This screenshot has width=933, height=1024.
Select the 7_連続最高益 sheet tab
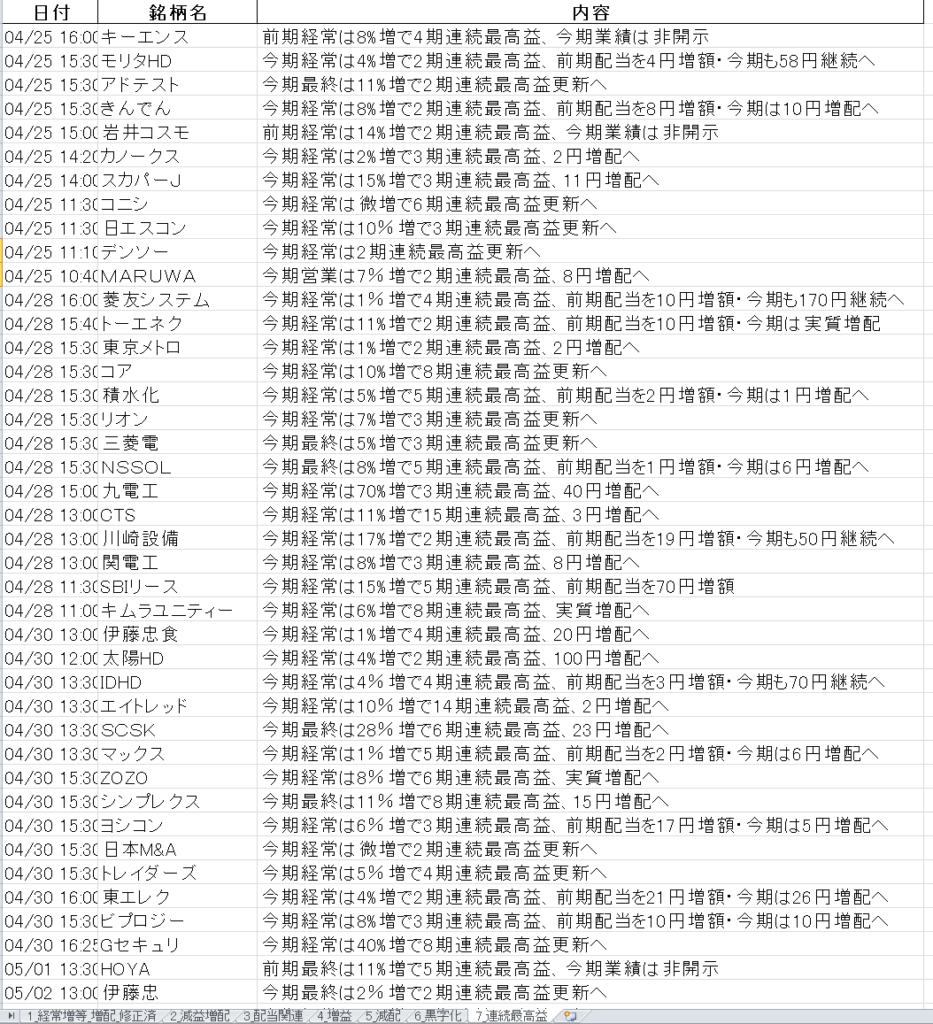[511, 1016]
